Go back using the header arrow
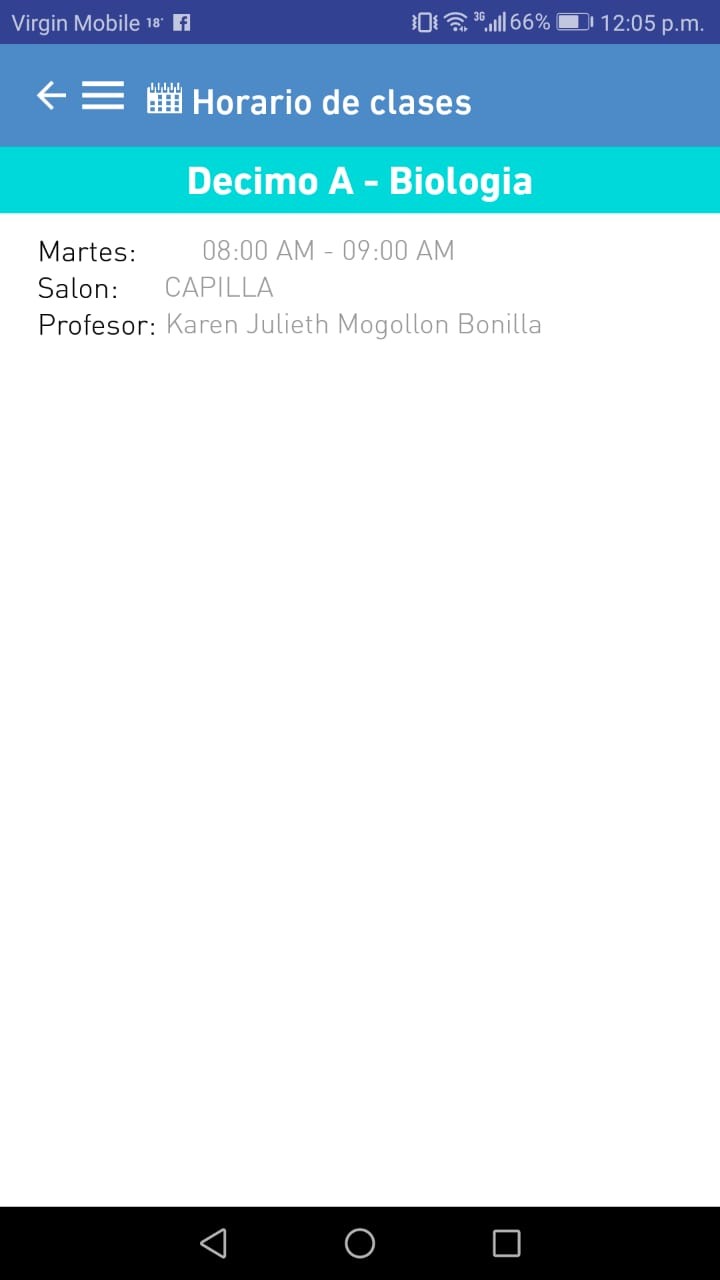The image size is (720, 1280). (50, 96)
